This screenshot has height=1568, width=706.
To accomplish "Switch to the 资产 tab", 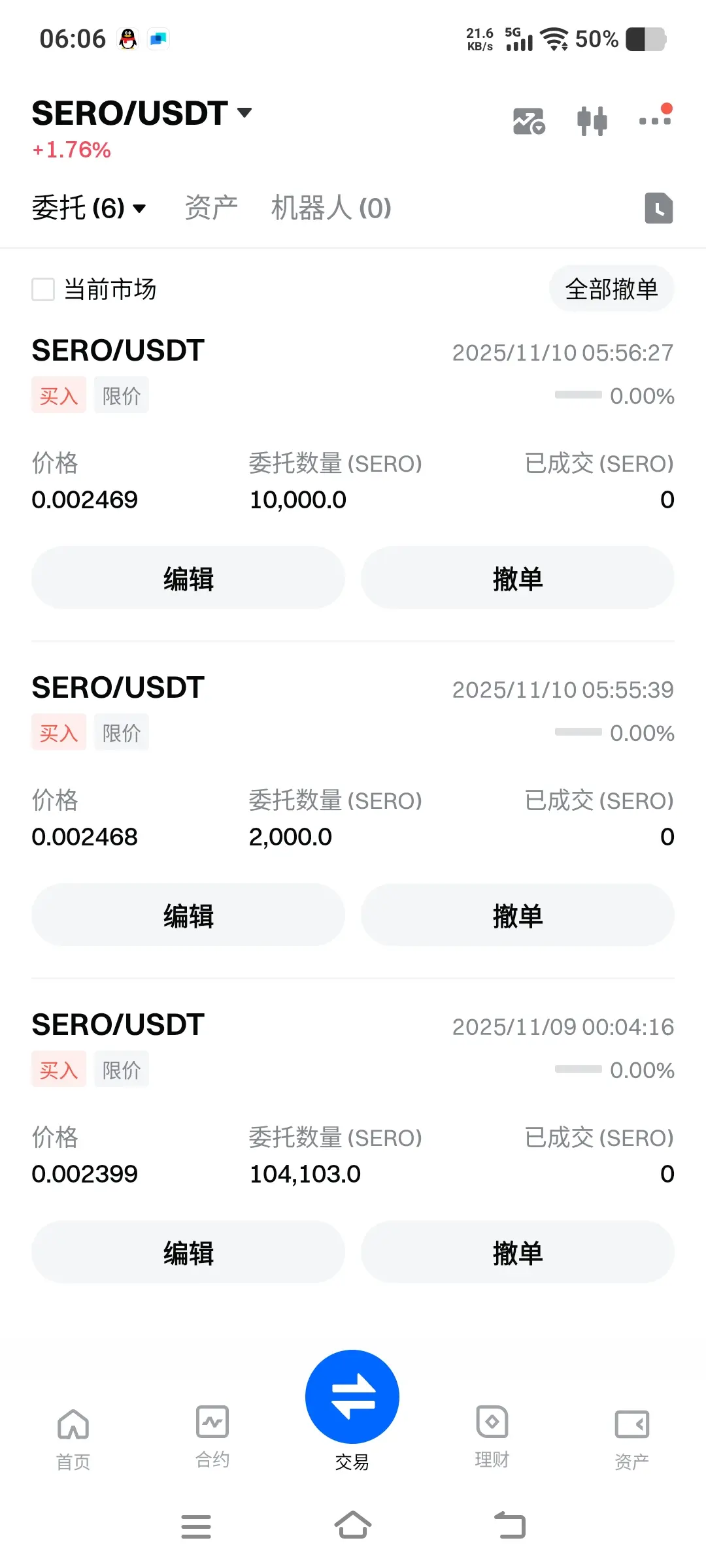I will (x=211, y=208).
